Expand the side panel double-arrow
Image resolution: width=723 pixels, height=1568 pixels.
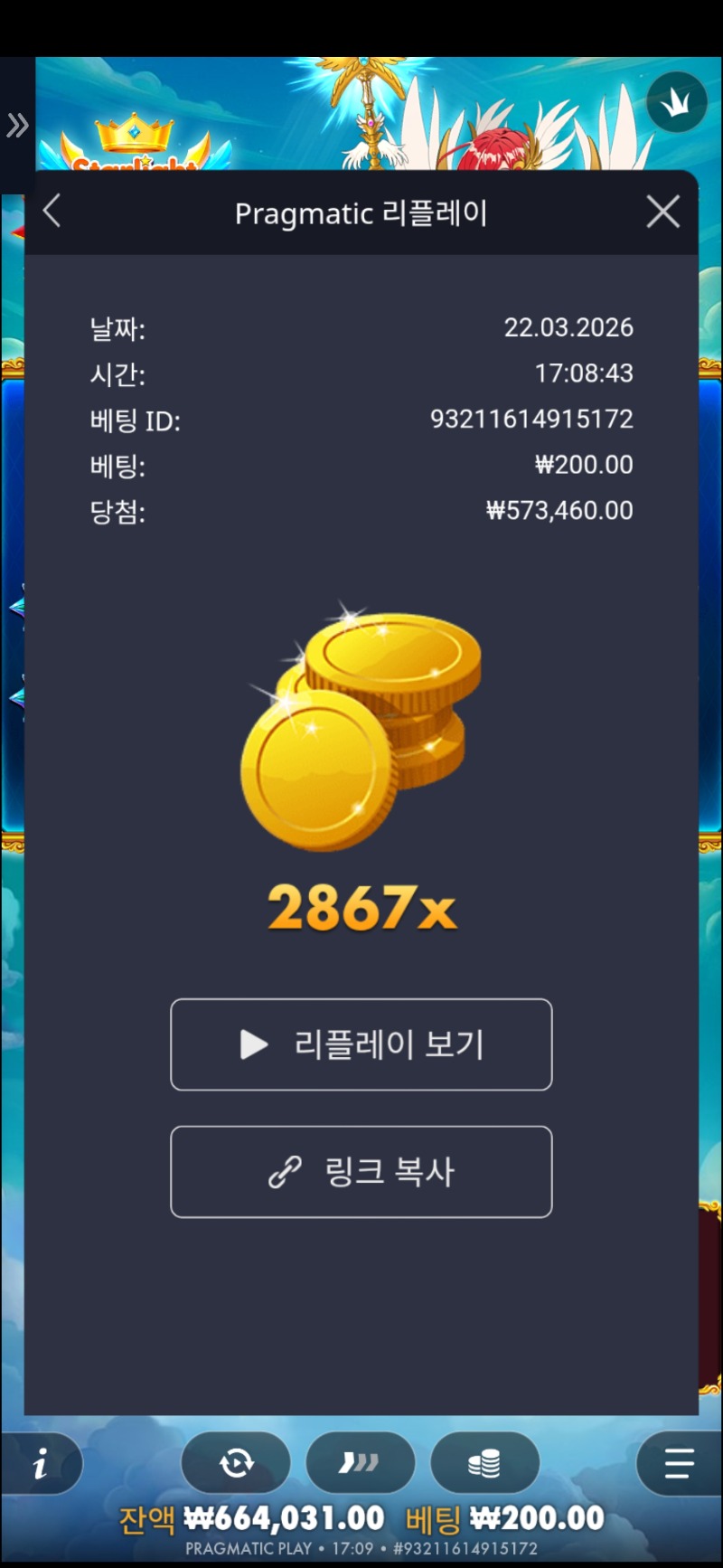pyautogui.click(x=17, y=125)
